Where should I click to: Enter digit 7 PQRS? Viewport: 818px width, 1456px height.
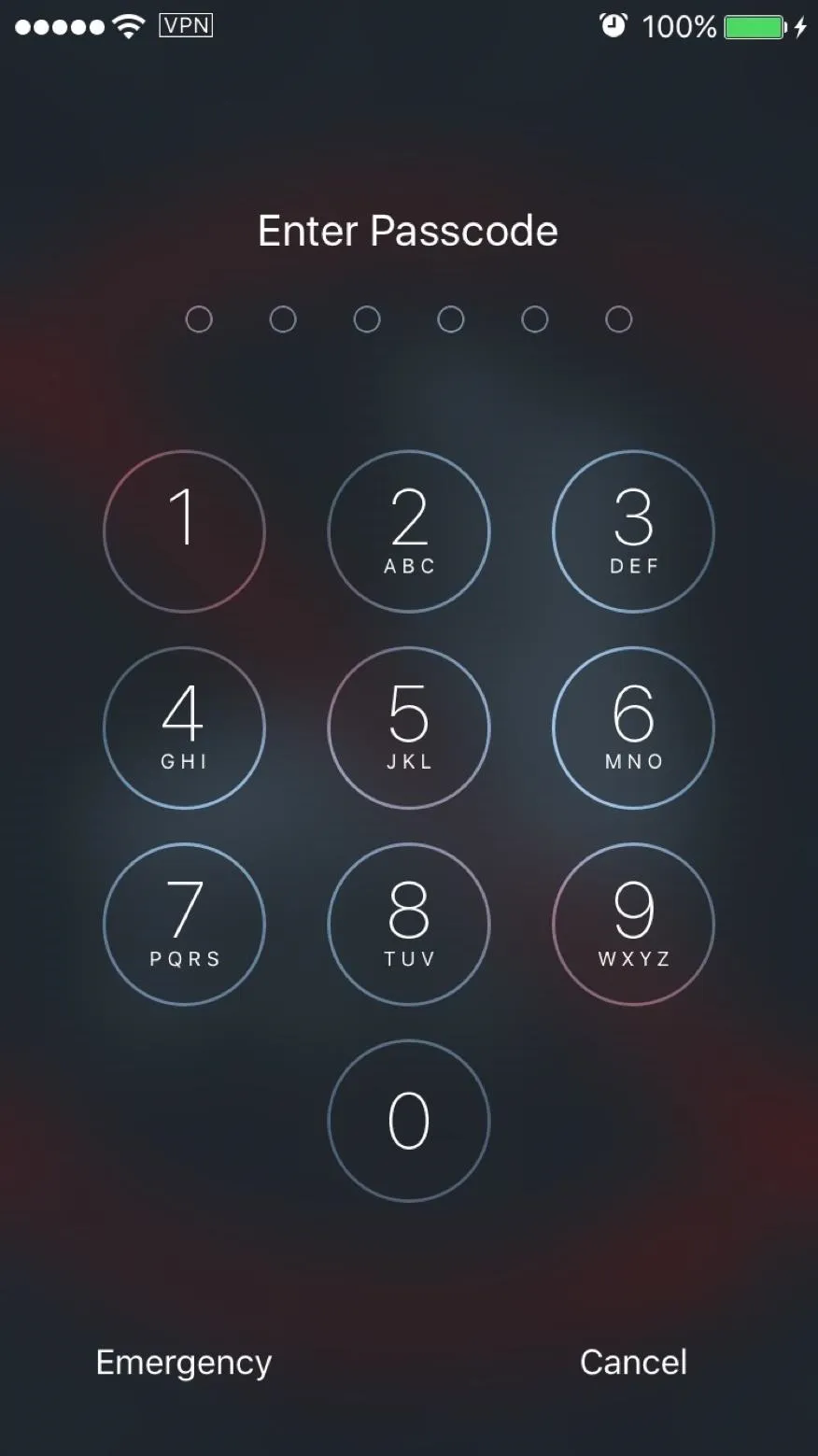pyautogui.click(x=184, y=925)
